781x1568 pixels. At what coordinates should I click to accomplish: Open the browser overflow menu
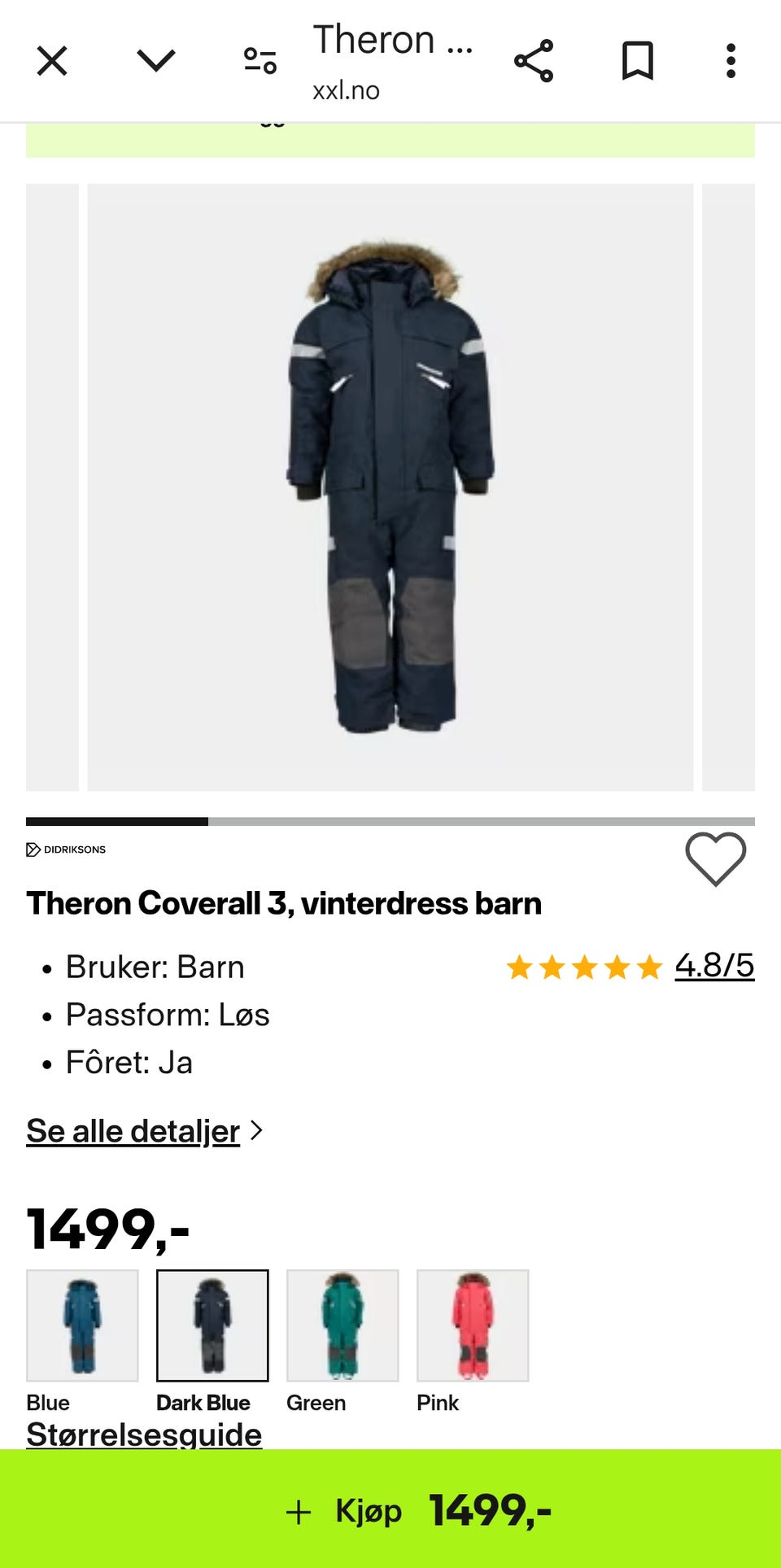point(731,61)
